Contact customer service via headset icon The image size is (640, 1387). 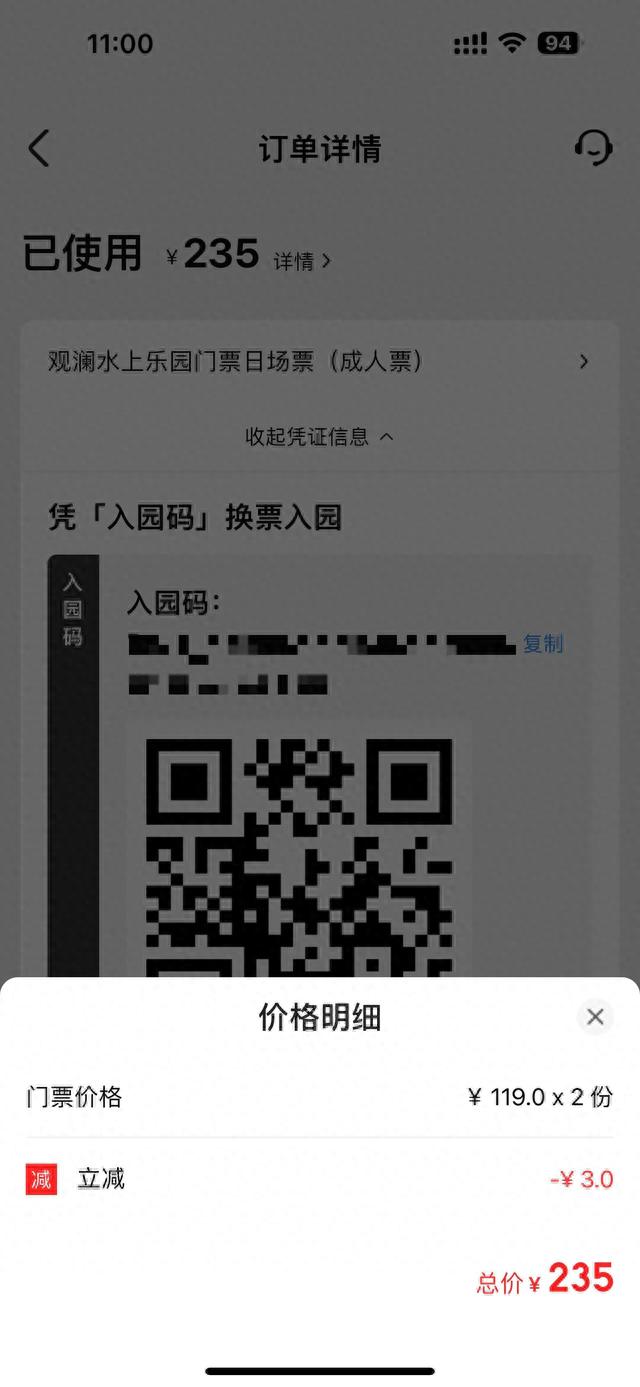point(593,148)
